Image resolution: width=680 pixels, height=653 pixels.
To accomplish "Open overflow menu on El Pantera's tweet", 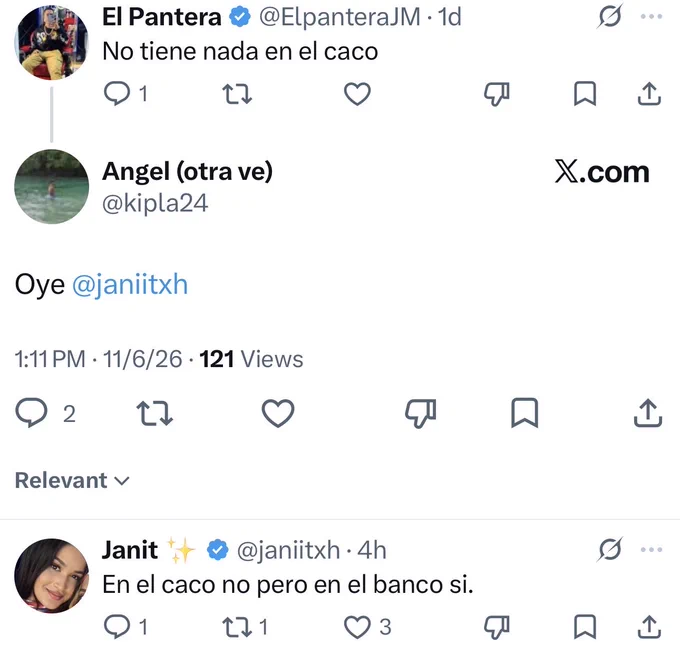I will [x=651, y=17].
